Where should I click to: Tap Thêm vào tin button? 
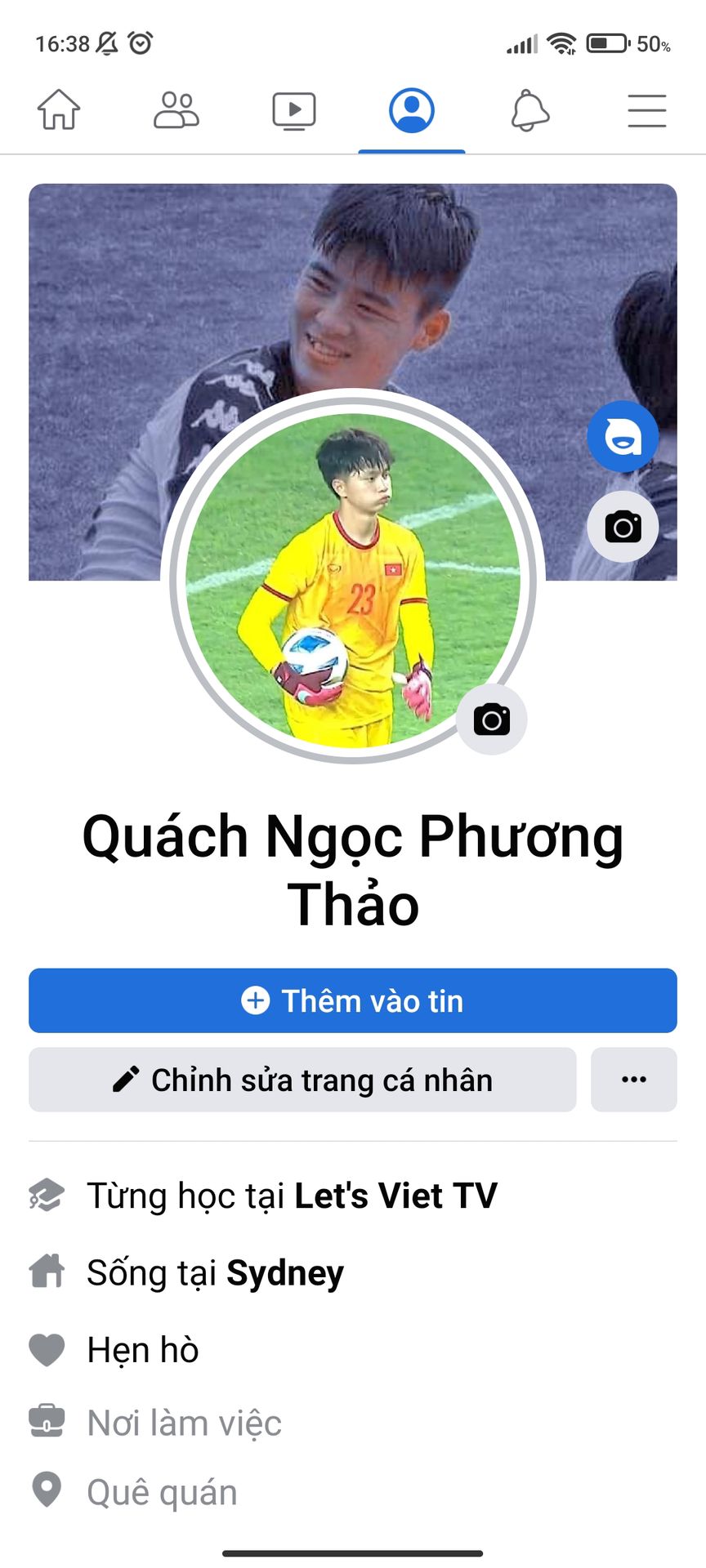click(353, 1000)
